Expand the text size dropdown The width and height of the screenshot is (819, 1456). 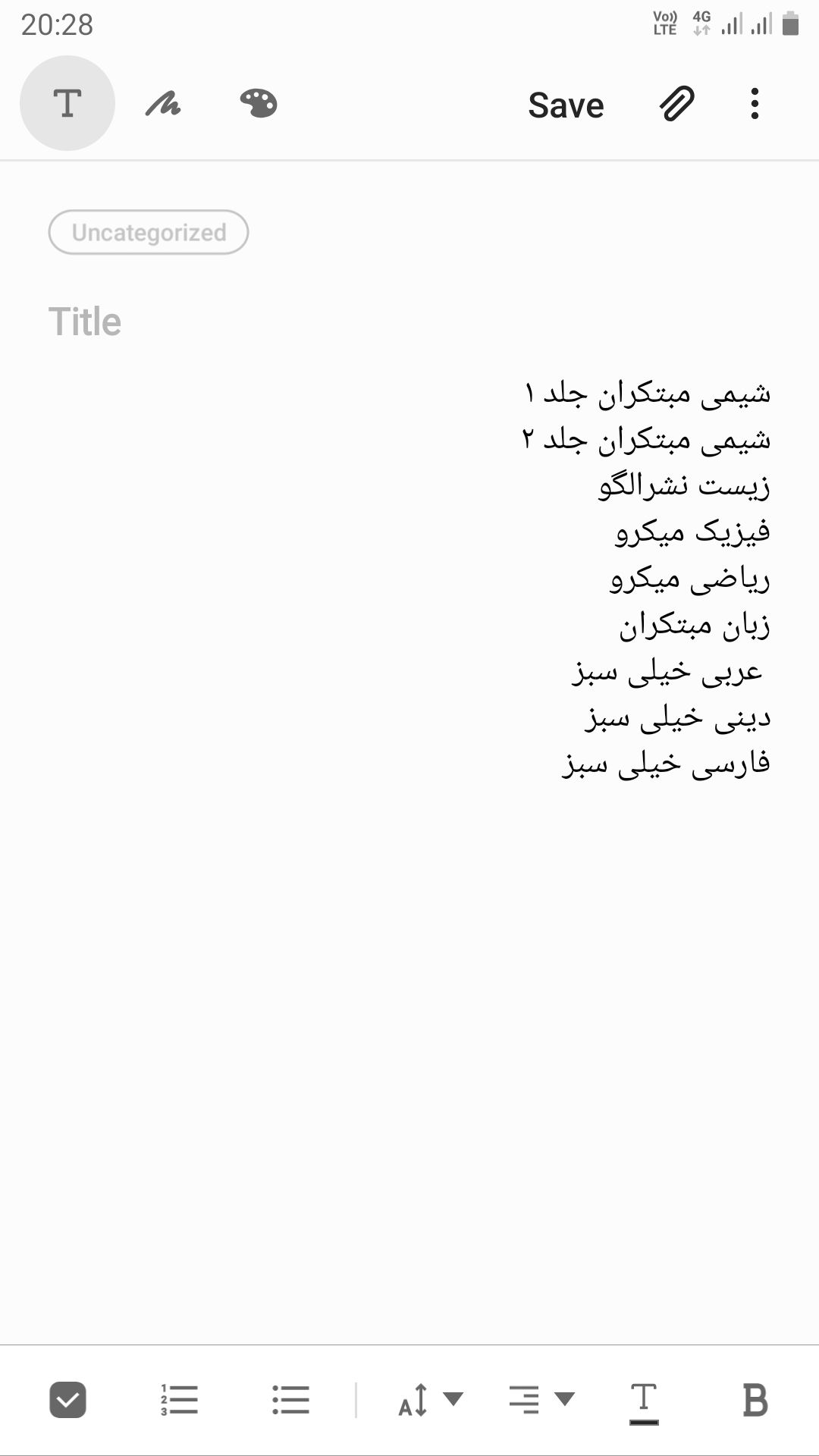pos(430,1399)
